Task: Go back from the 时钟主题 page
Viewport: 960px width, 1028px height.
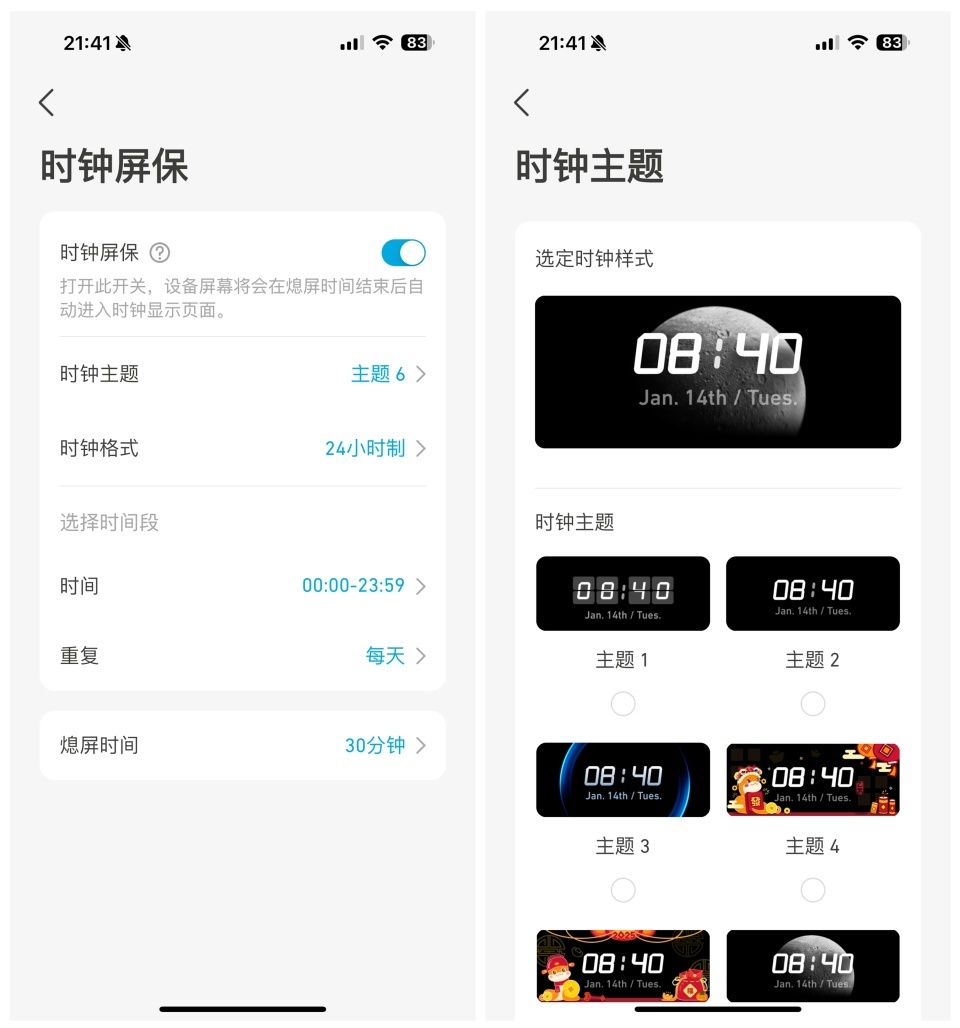Action: coord(521,102)
